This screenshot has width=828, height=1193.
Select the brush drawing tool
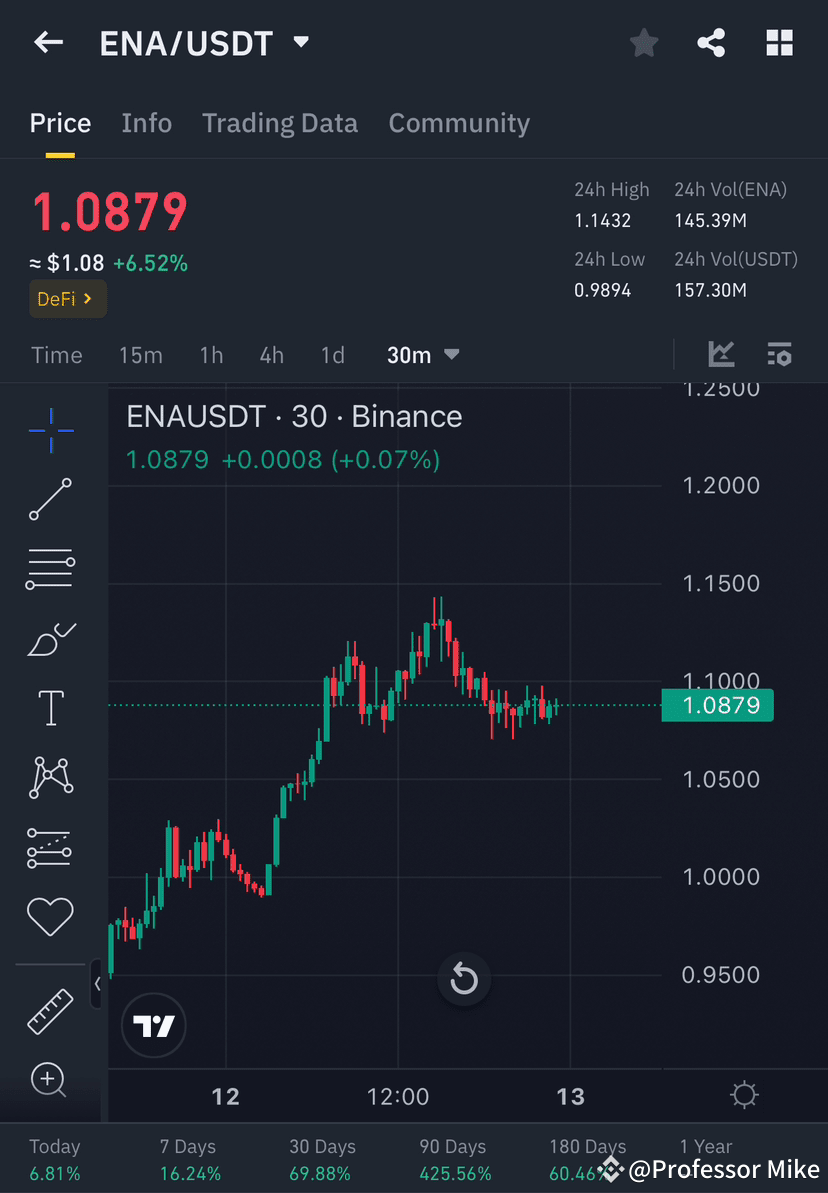tap(50, 638)
